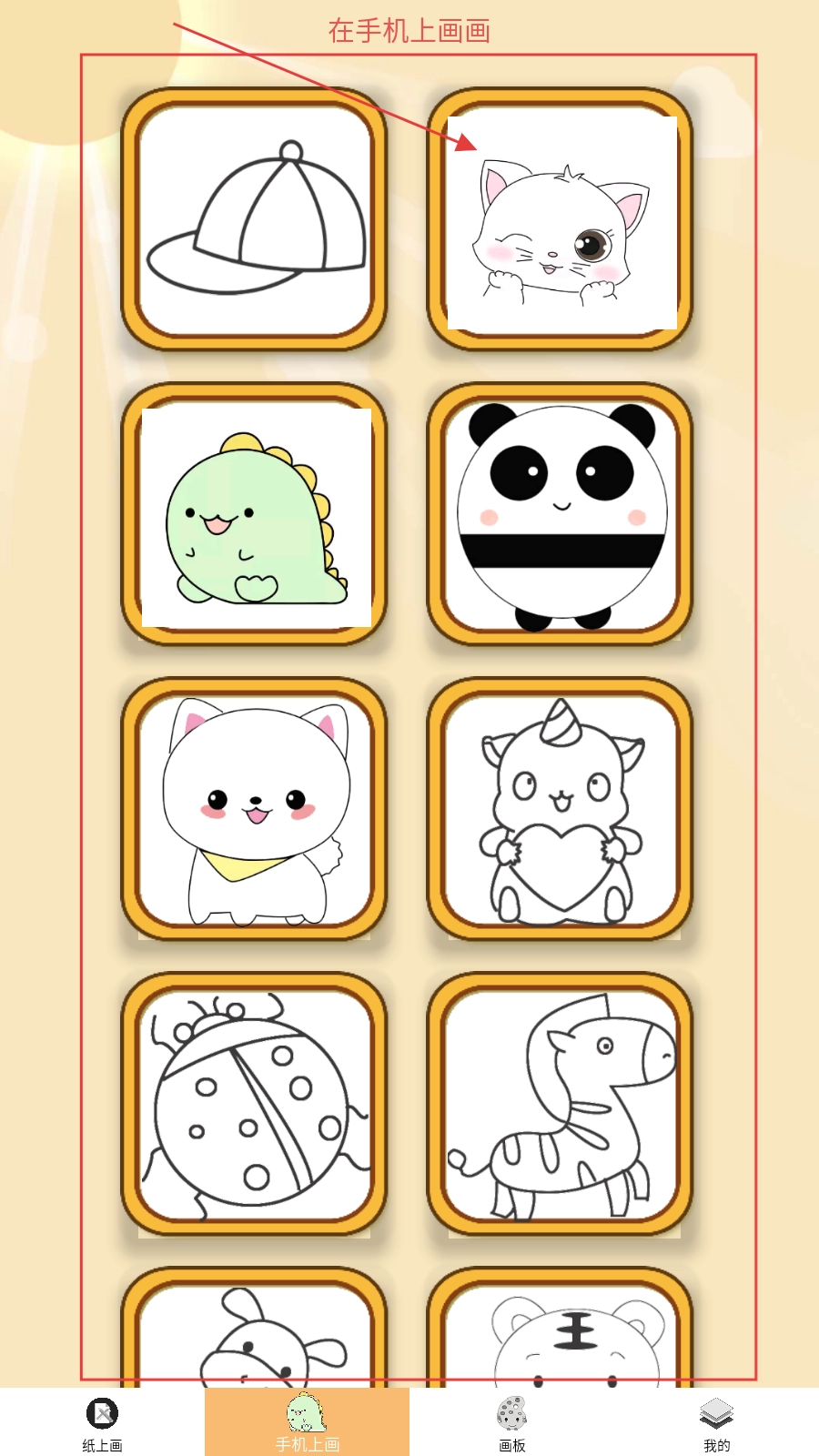Image resolution: width=819 pixels, height=1456 pixels.
Task: Open the ladybug outline drawing
Action: (254, 1104)
